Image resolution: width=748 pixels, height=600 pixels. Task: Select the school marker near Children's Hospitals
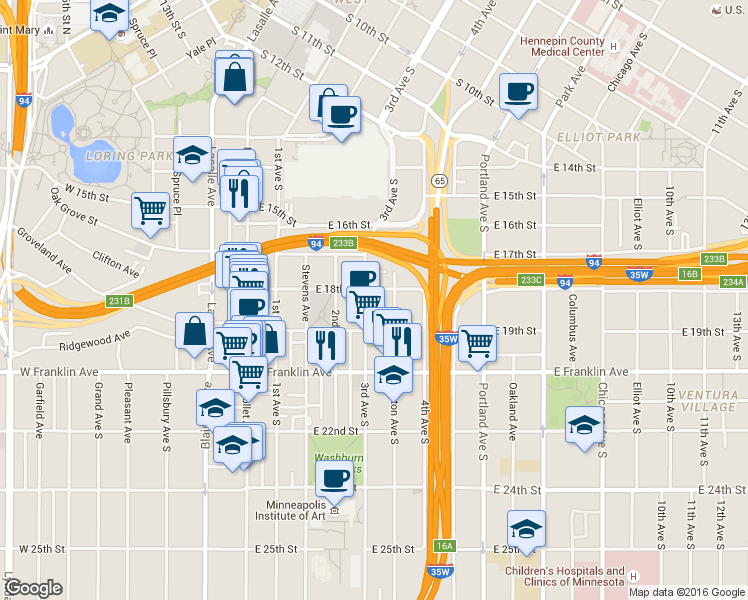[526, 531]
